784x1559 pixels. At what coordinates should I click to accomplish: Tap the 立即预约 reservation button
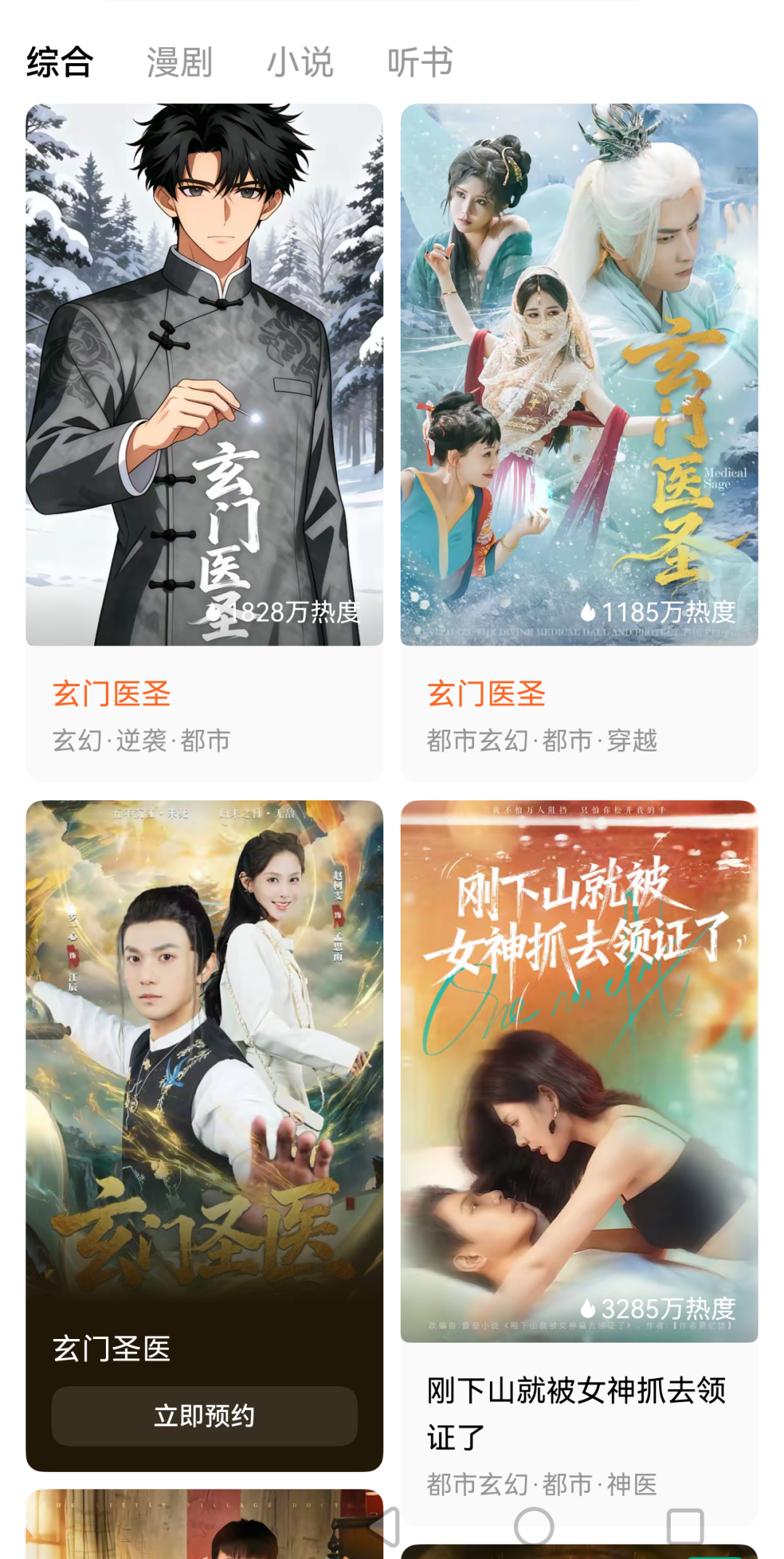(205, 1416)
